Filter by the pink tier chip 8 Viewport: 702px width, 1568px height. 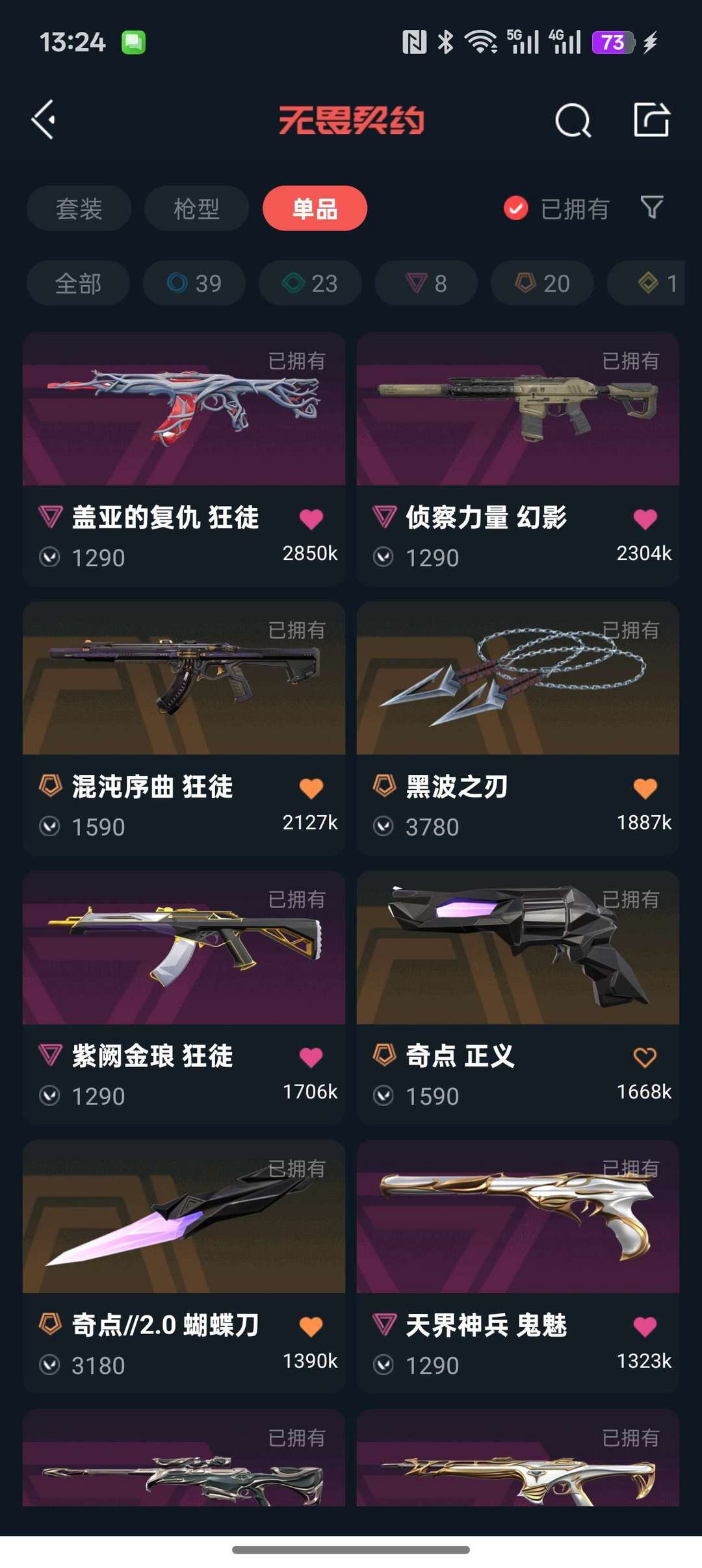[426, 283]
